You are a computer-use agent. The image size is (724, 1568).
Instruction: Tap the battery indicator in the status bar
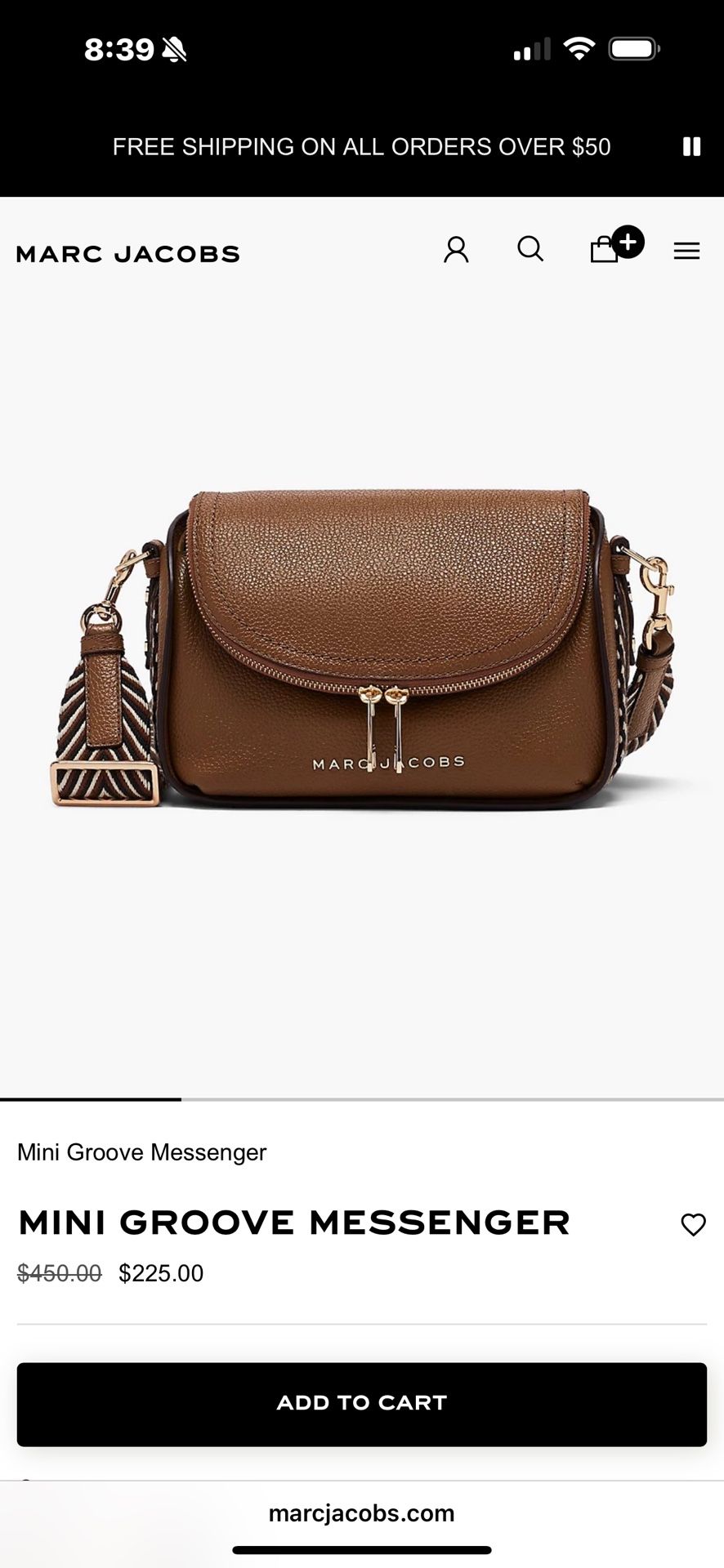tap(632, 47)
